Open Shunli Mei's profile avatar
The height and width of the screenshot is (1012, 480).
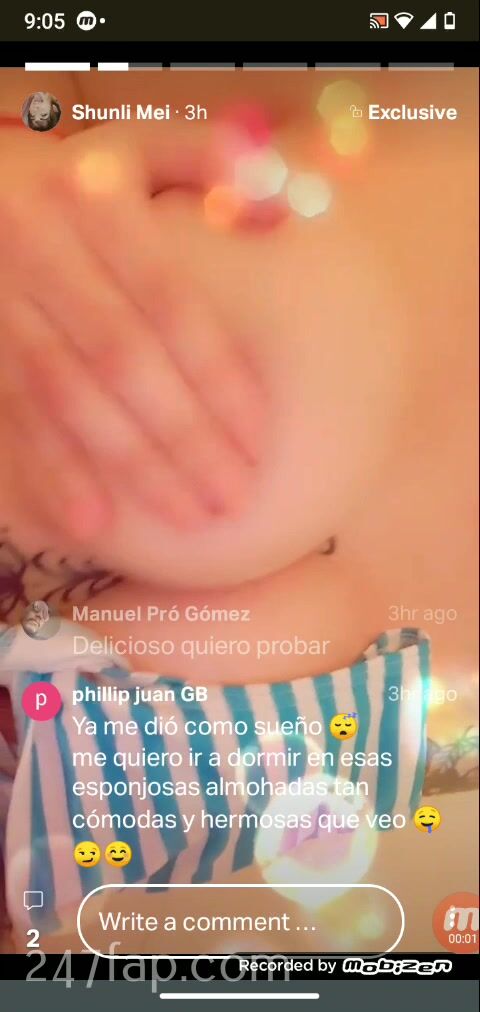point(41,112)
